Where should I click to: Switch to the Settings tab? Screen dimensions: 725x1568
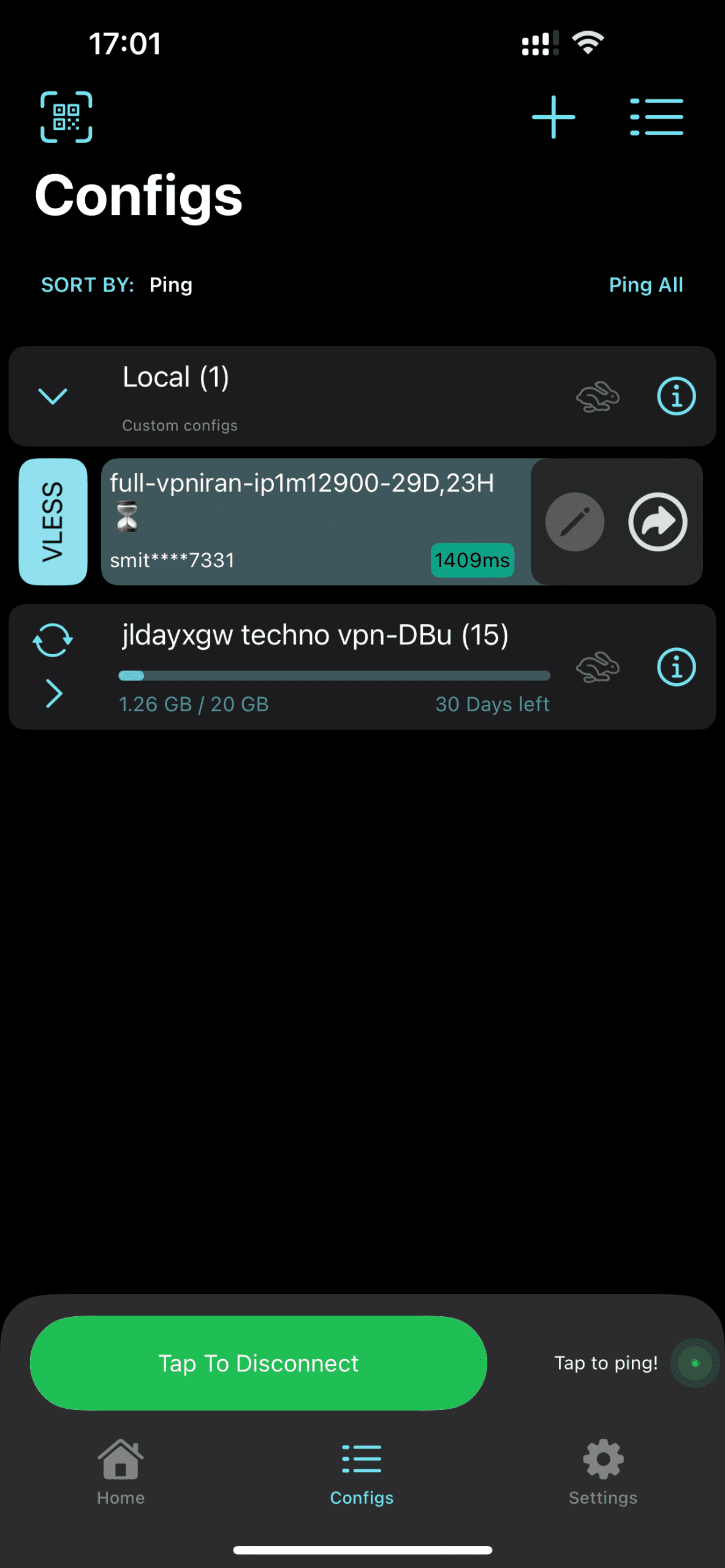coord(603,1472)
